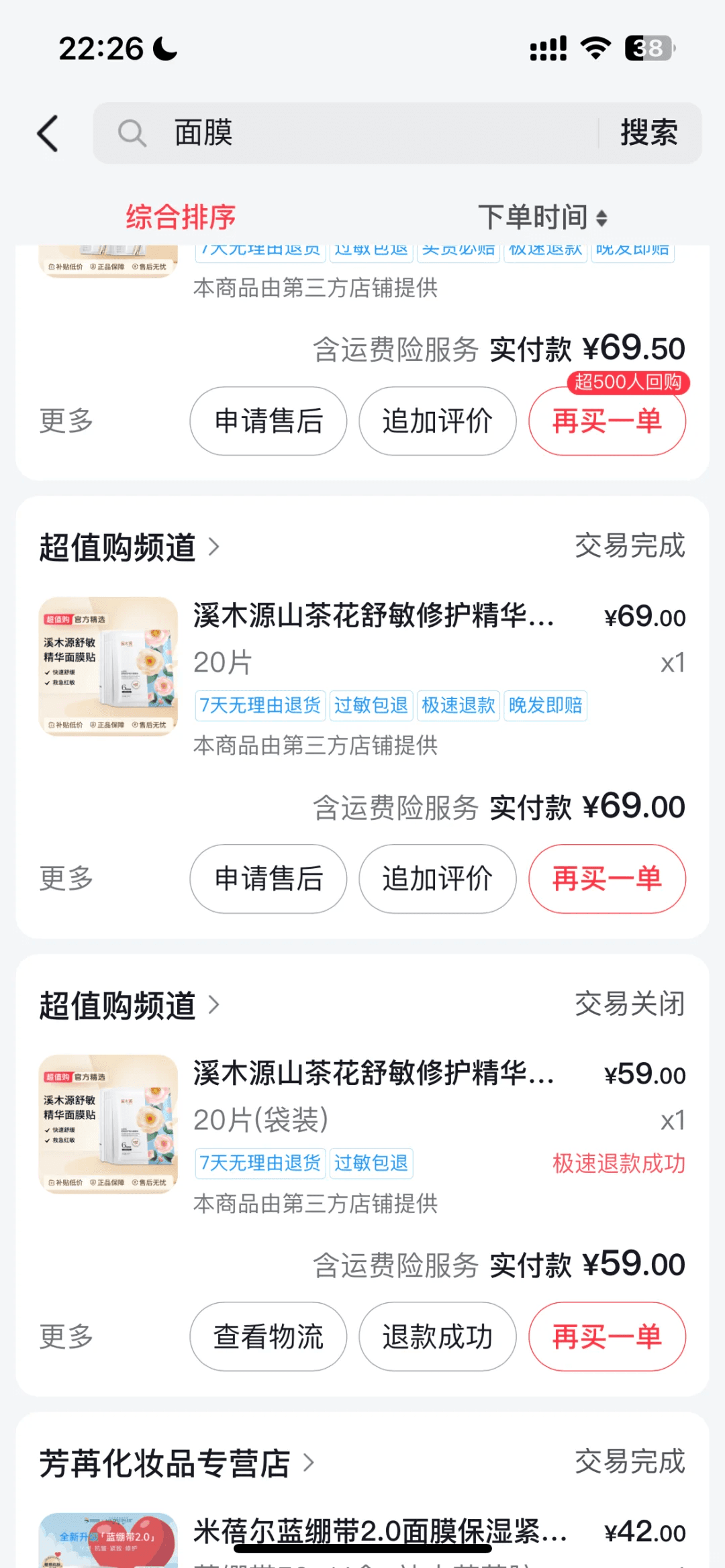Viewport: 725px width, 1568px height.
Task: Tap 再买一单 on the ¥59.00 order
Action: (607, 1337)
